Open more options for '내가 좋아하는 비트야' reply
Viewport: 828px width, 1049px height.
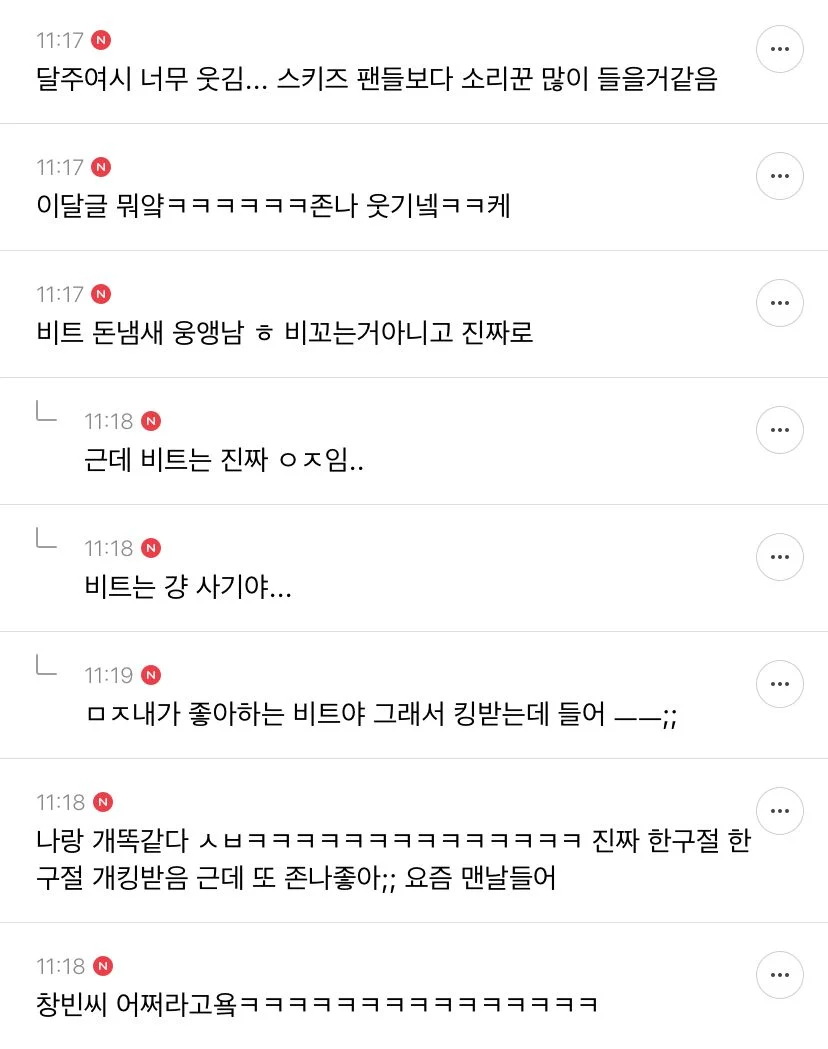780,684
